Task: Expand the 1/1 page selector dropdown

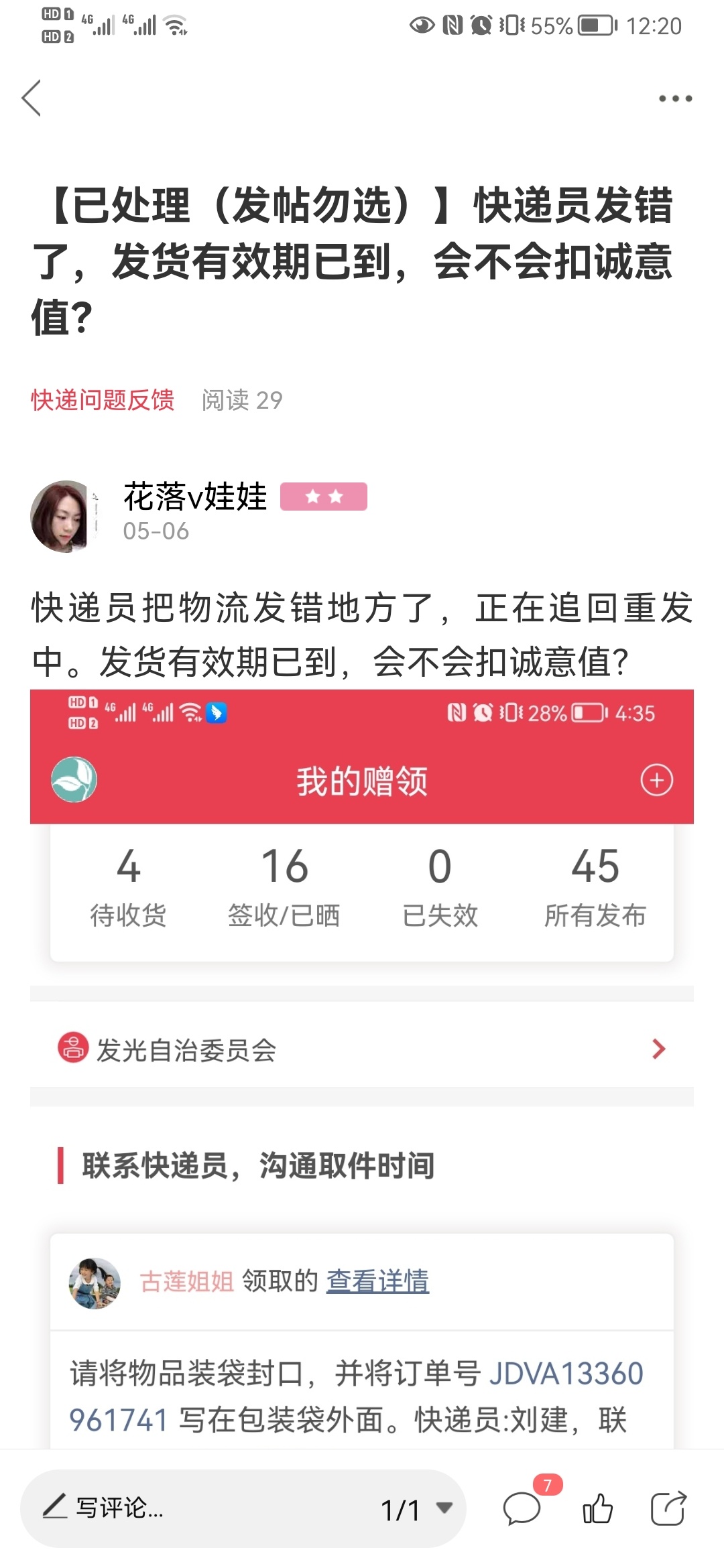Action: pos(417,1509)
